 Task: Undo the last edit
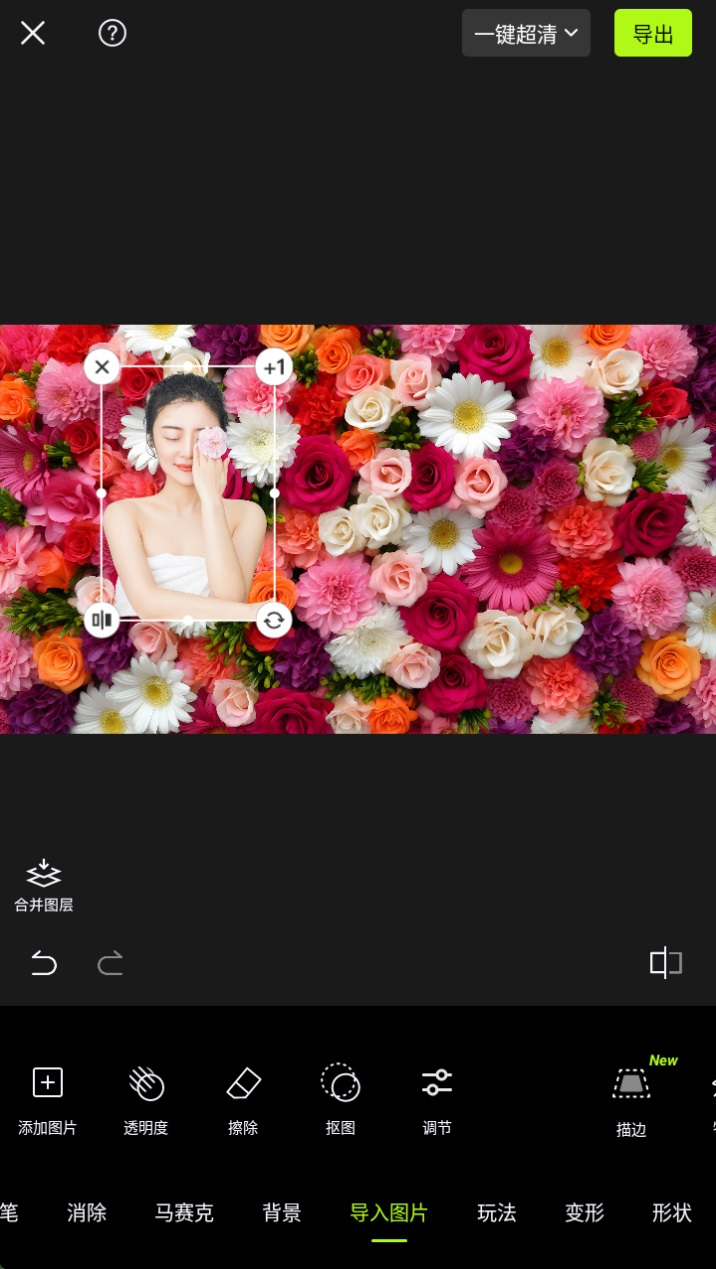(x=43, y=964)
